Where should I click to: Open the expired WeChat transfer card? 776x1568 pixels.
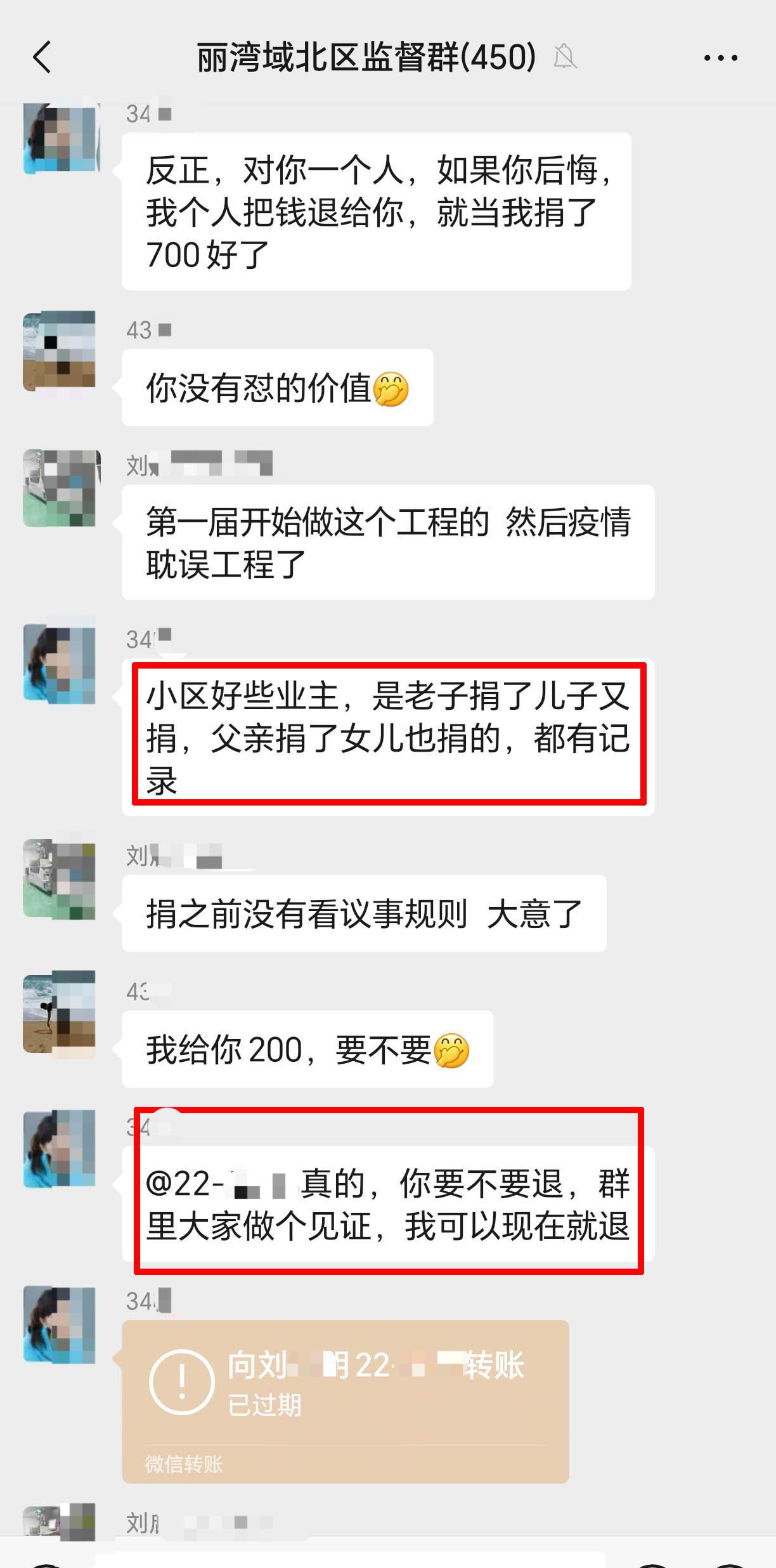(345, 1401)
